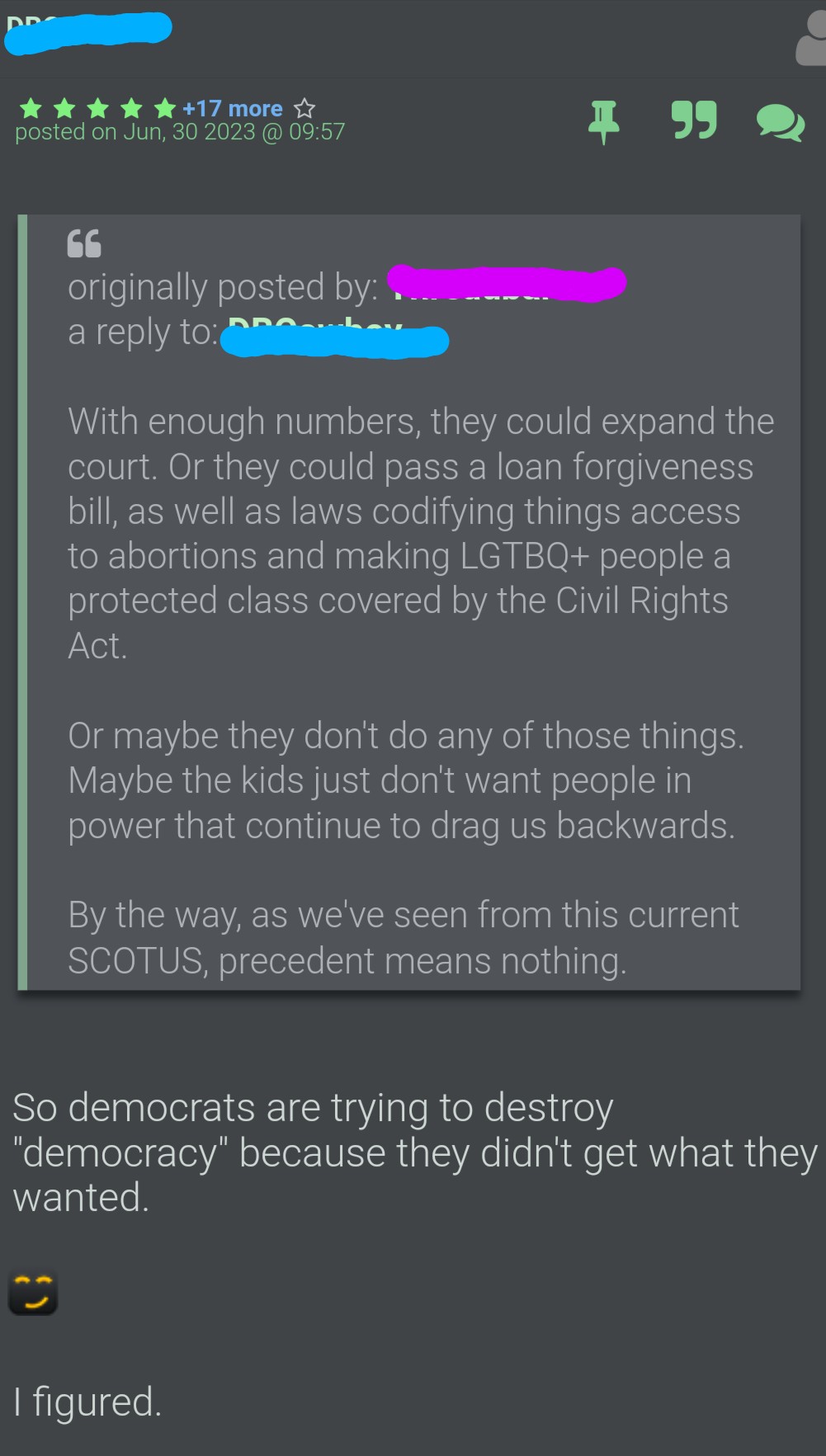Screen dimensions: 826x1456
Task: Give this post a star (empty star)
Action: [x=304, y=108]
